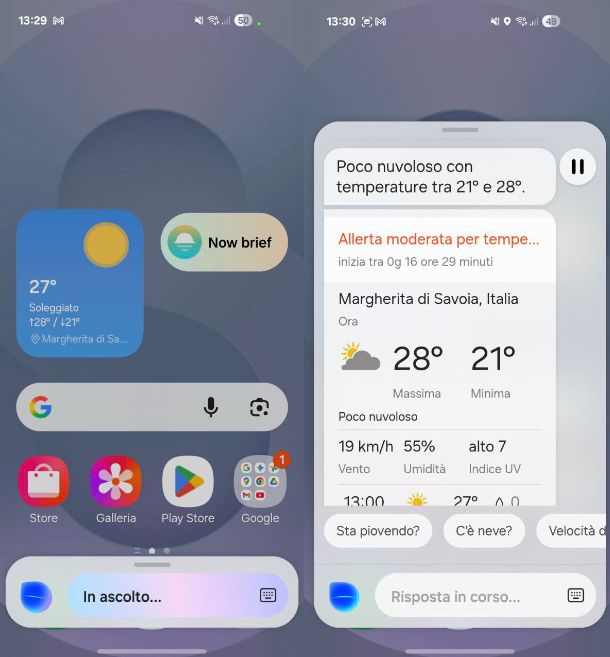This screenshot has width=610, height=657.
Task: Launch the Galleria app
Action: 116,482
